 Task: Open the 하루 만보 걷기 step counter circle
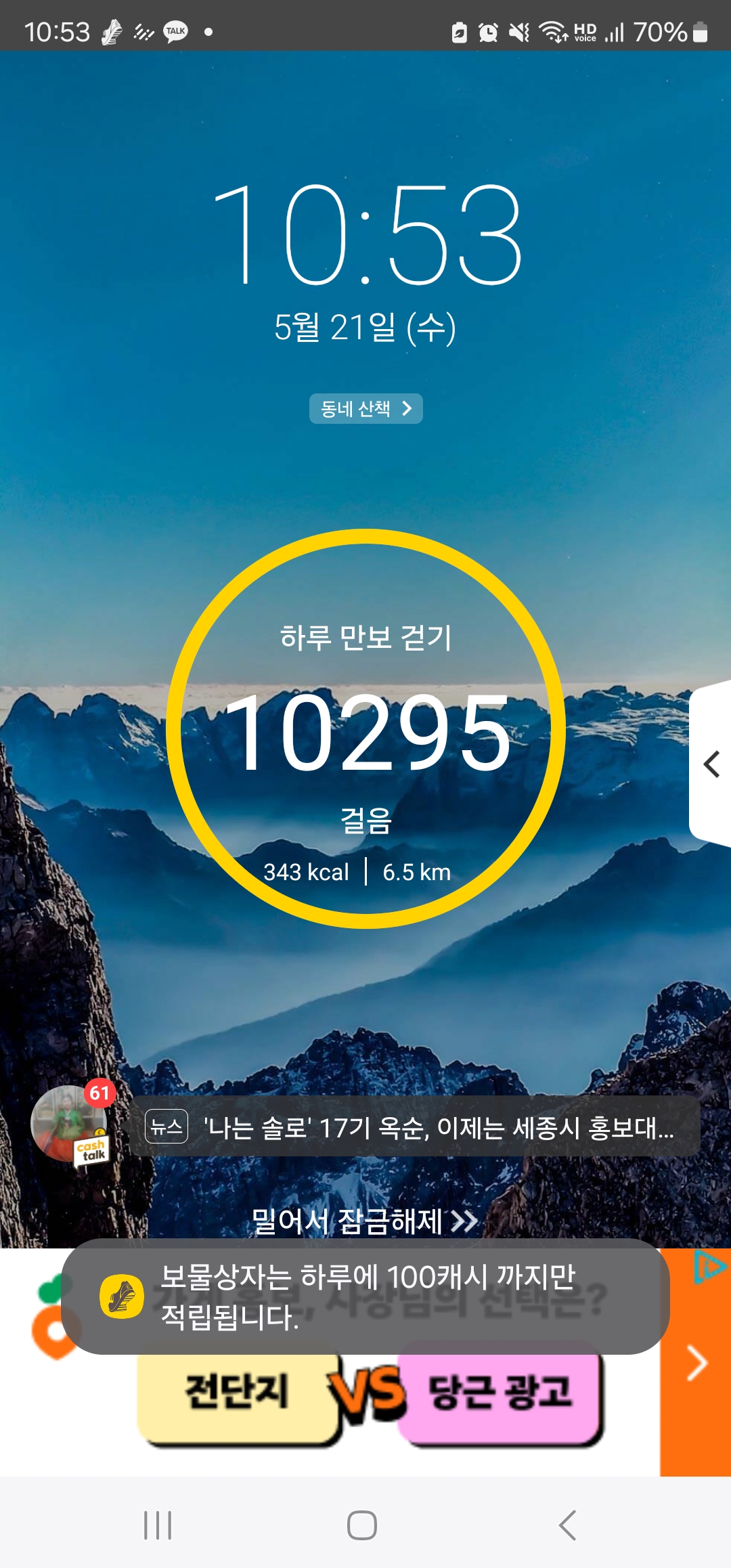pos(365,728)
